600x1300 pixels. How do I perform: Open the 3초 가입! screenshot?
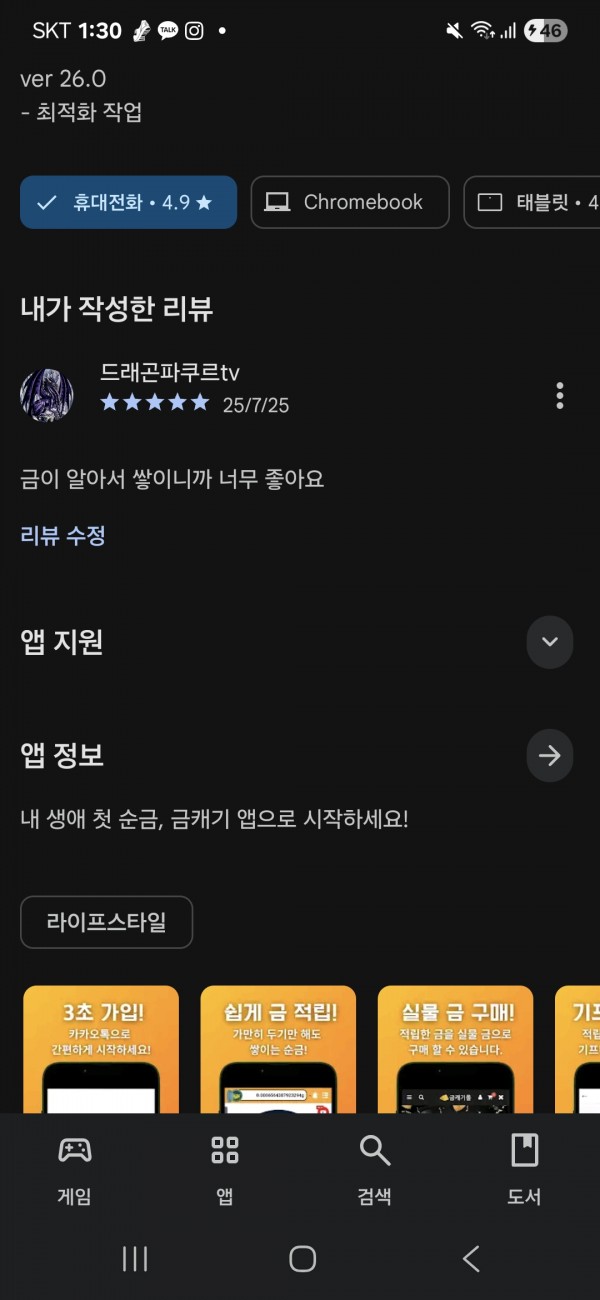click(101, 1050)
